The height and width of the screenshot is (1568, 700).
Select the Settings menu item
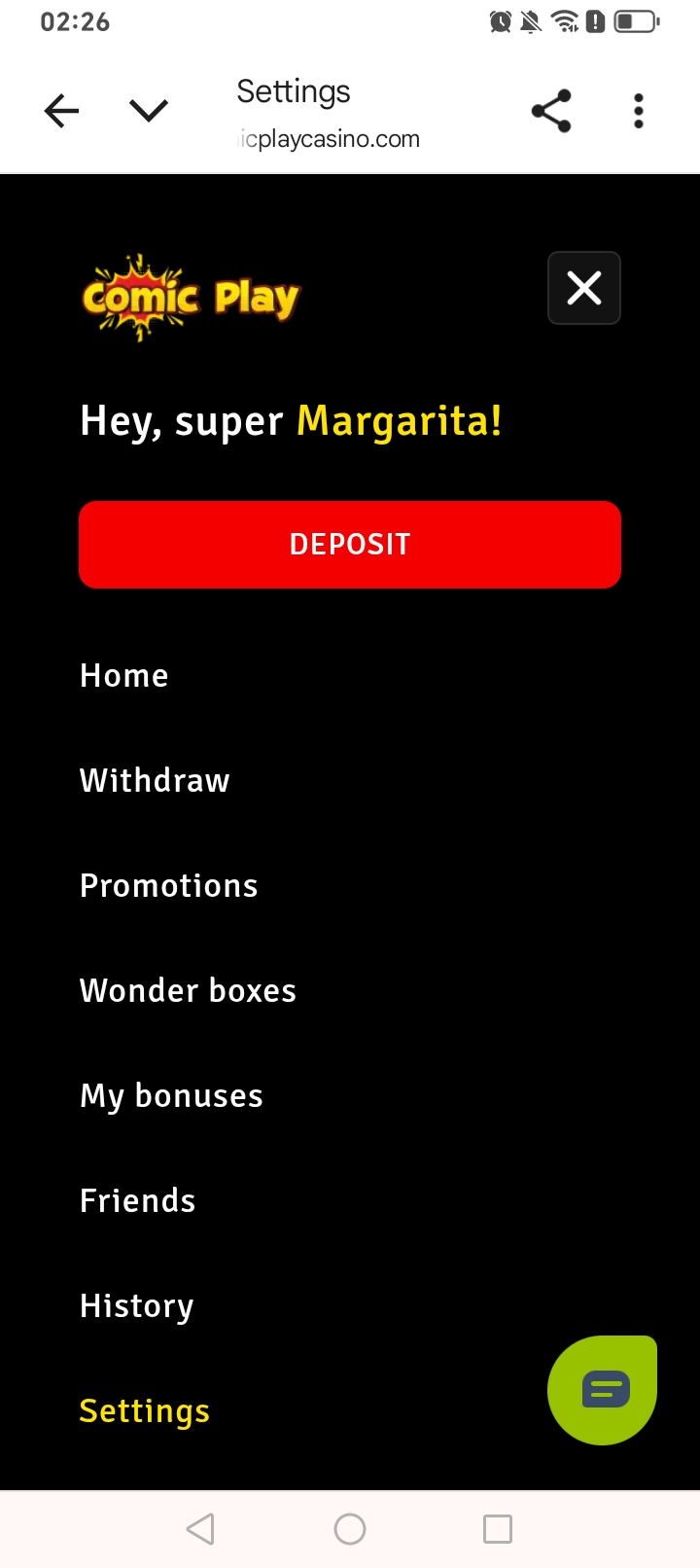pyautogui.click(x=145, y=1411)
